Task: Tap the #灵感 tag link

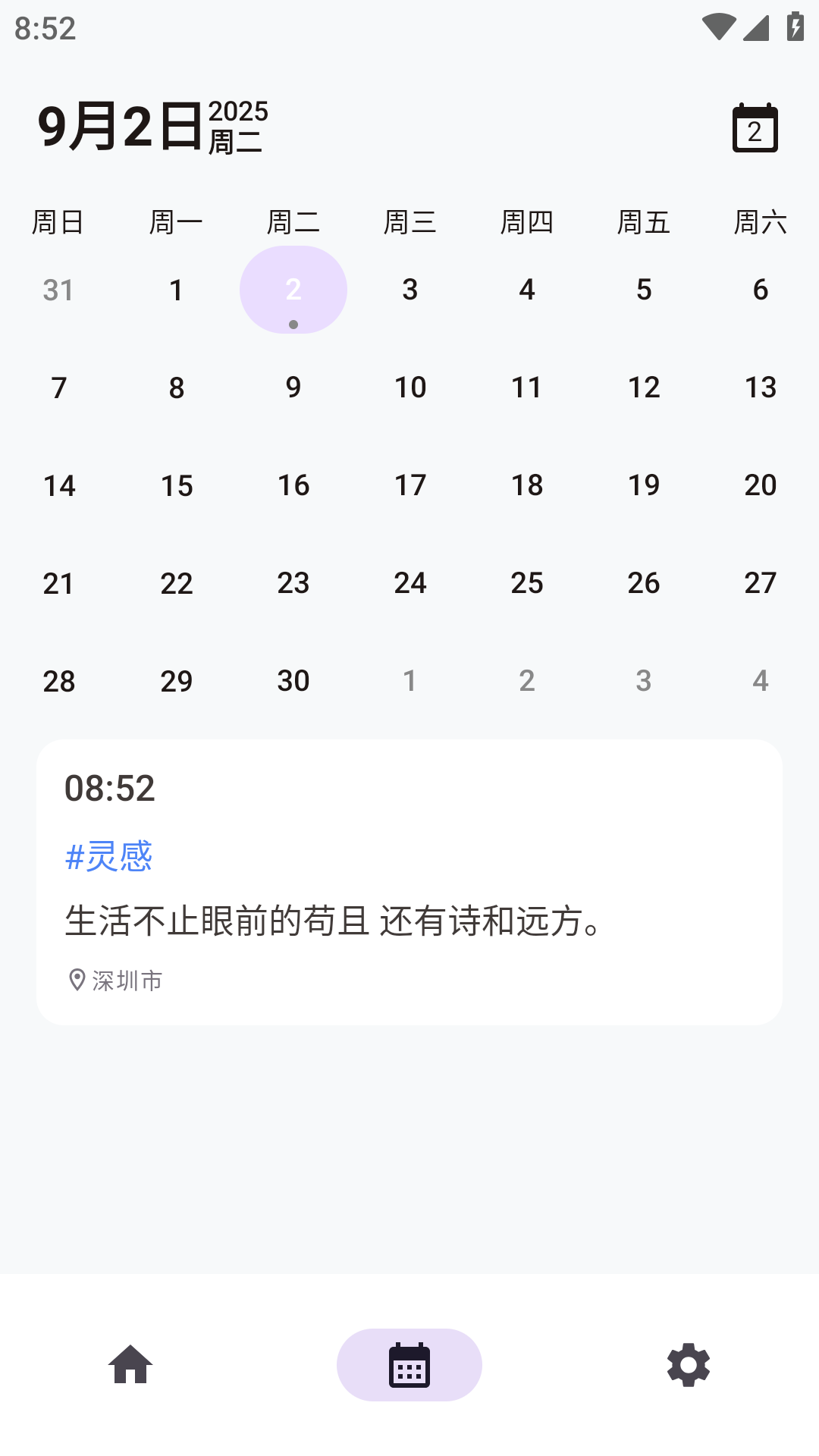Action: coord(108,856)
